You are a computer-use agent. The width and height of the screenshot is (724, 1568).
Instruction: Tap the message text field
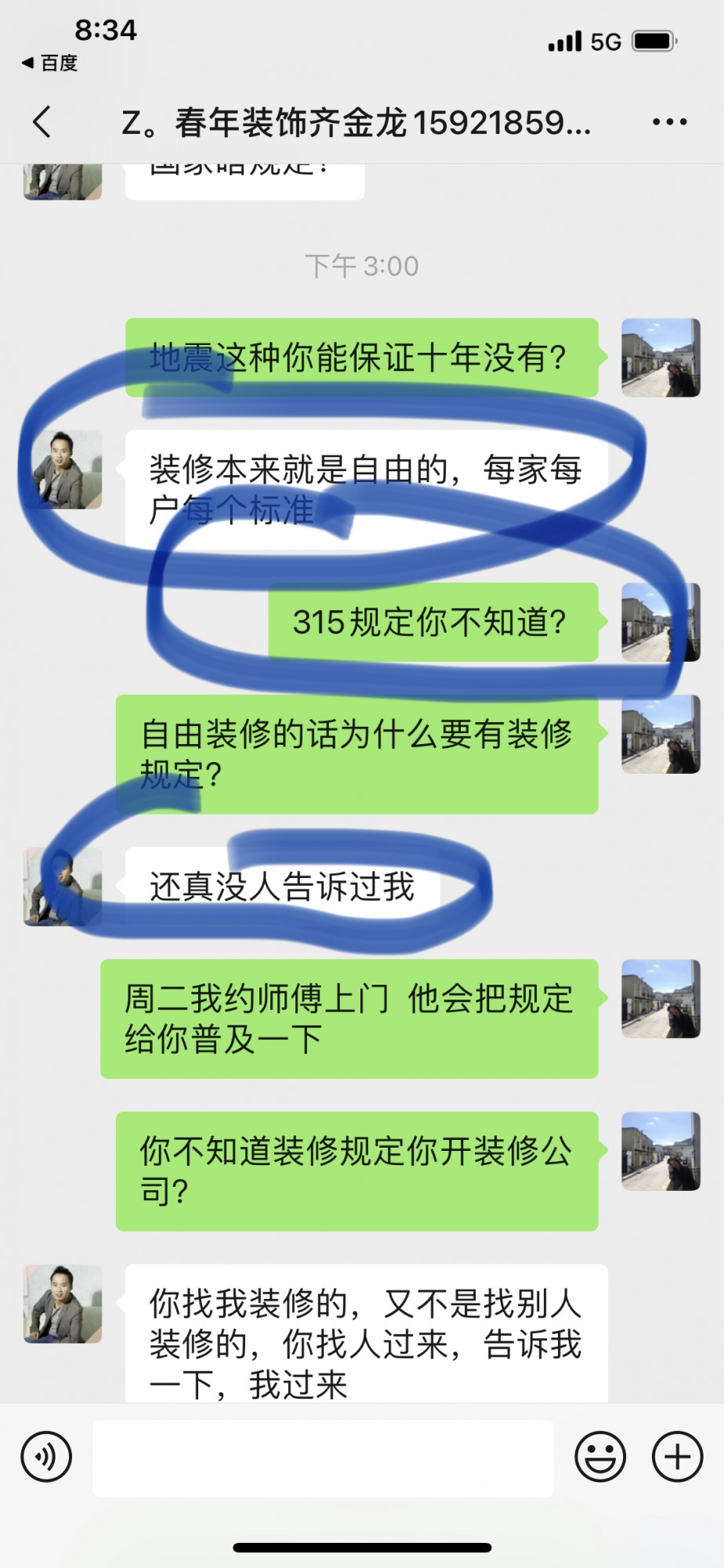(323, 1457)
